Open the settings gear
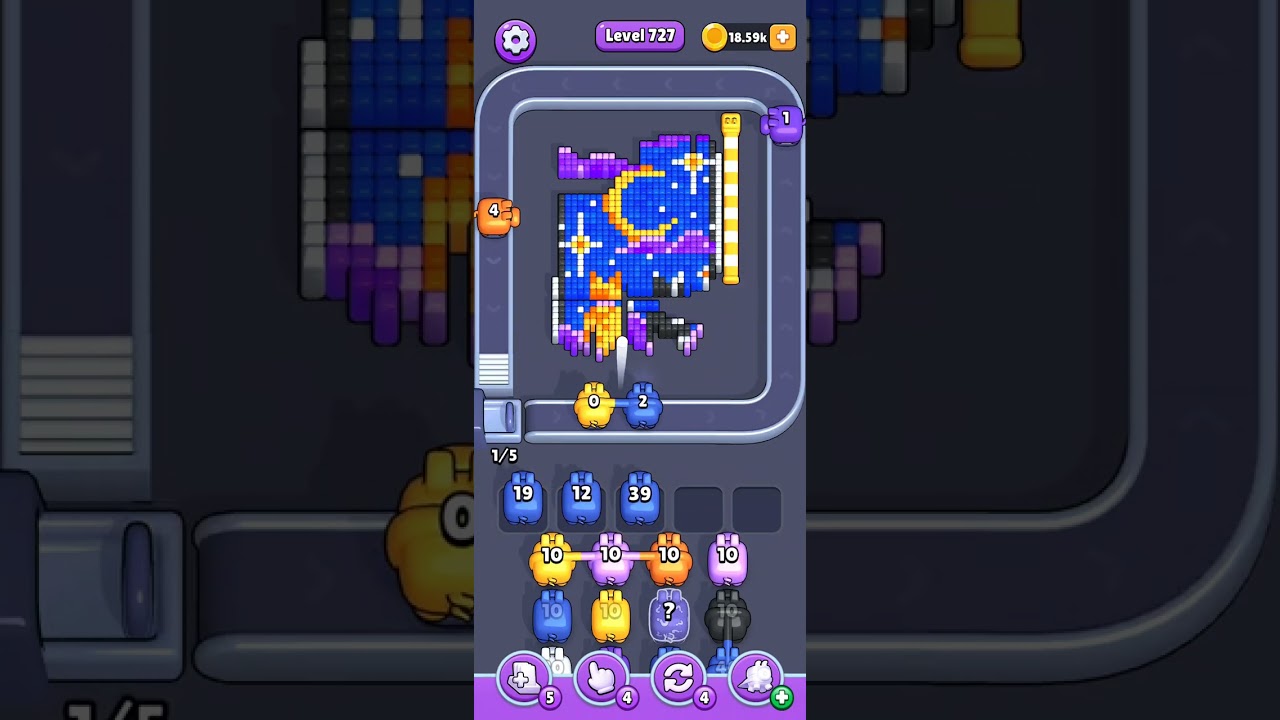Viewport: 1280px width, 720px height. pyautogui.click(x=515, y=40)
